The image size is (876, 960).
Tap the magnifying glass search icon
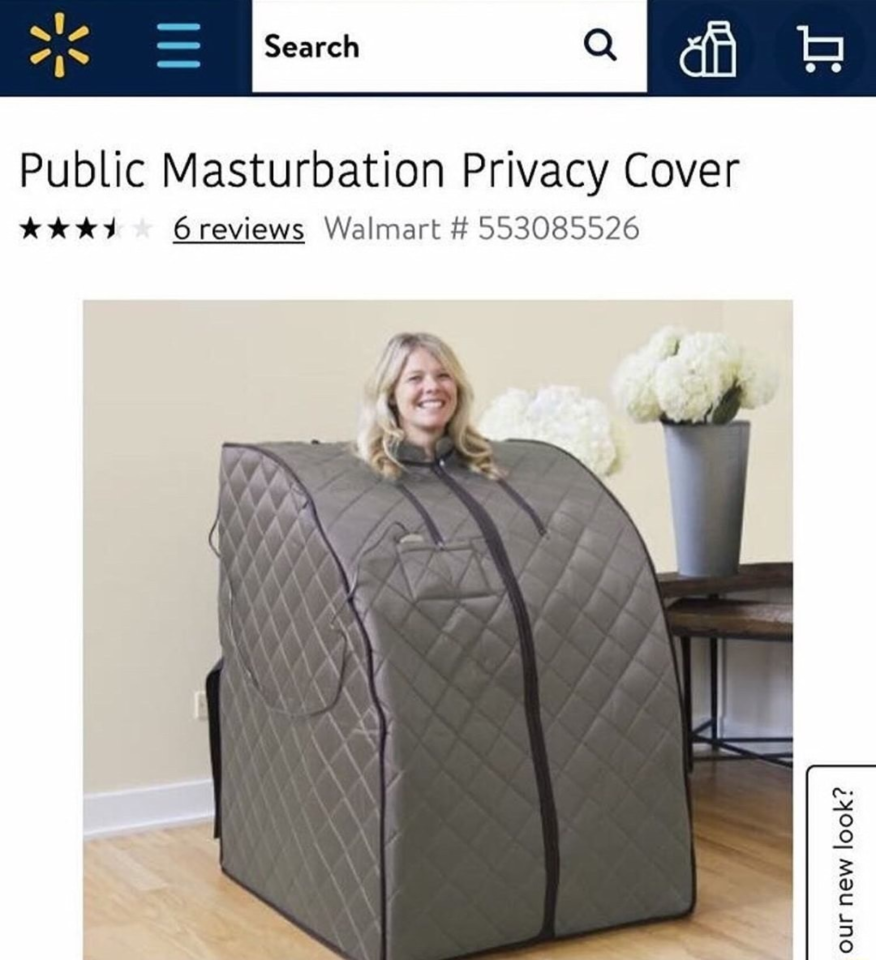(x=599, y=46)
